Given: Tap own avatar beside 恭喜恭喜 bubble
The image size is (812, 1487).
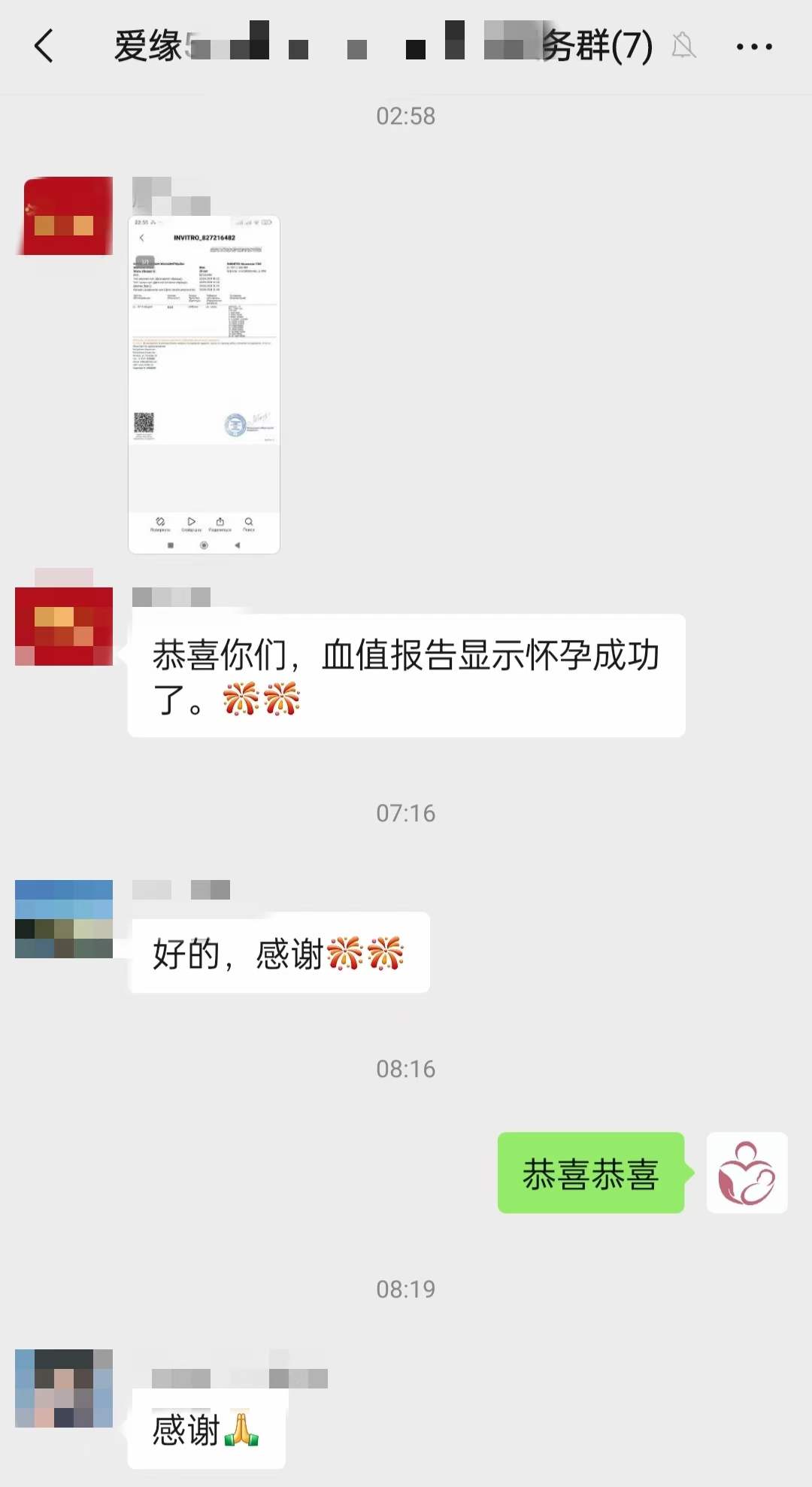Looking at the screenshot, I should [747, 1173].
